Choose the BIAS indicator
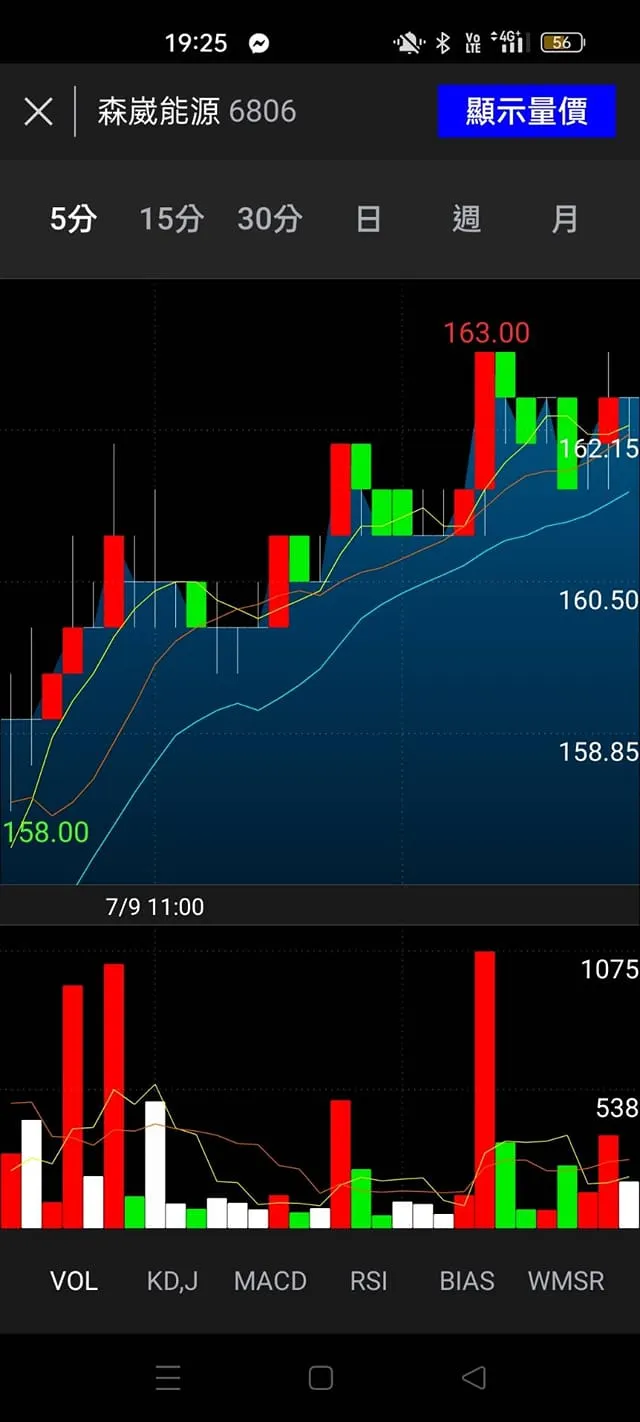 pyautogui.click(x=467, y=1281)
